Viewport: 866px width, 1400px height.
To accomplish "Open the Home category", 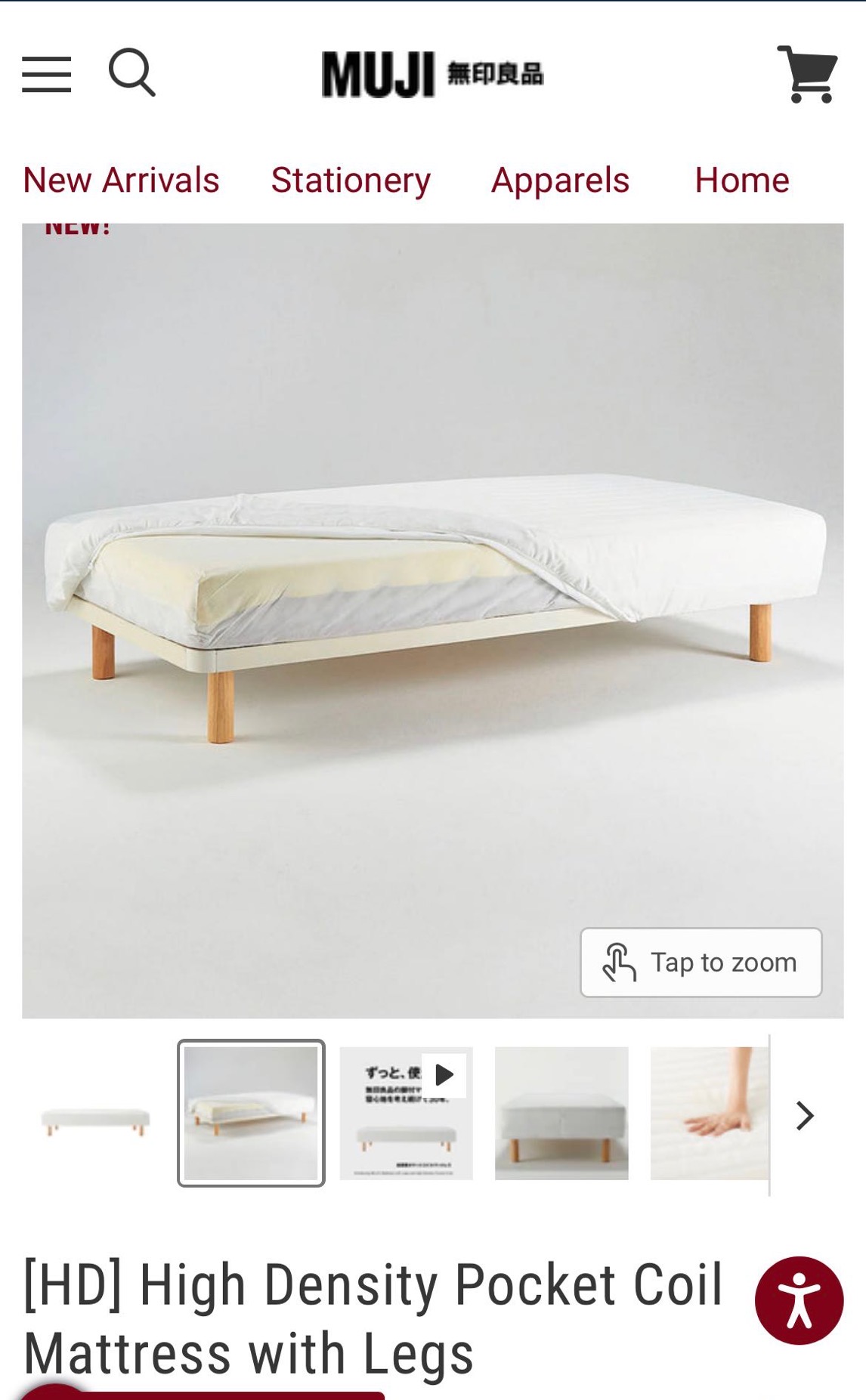I will tap(742, 181).
